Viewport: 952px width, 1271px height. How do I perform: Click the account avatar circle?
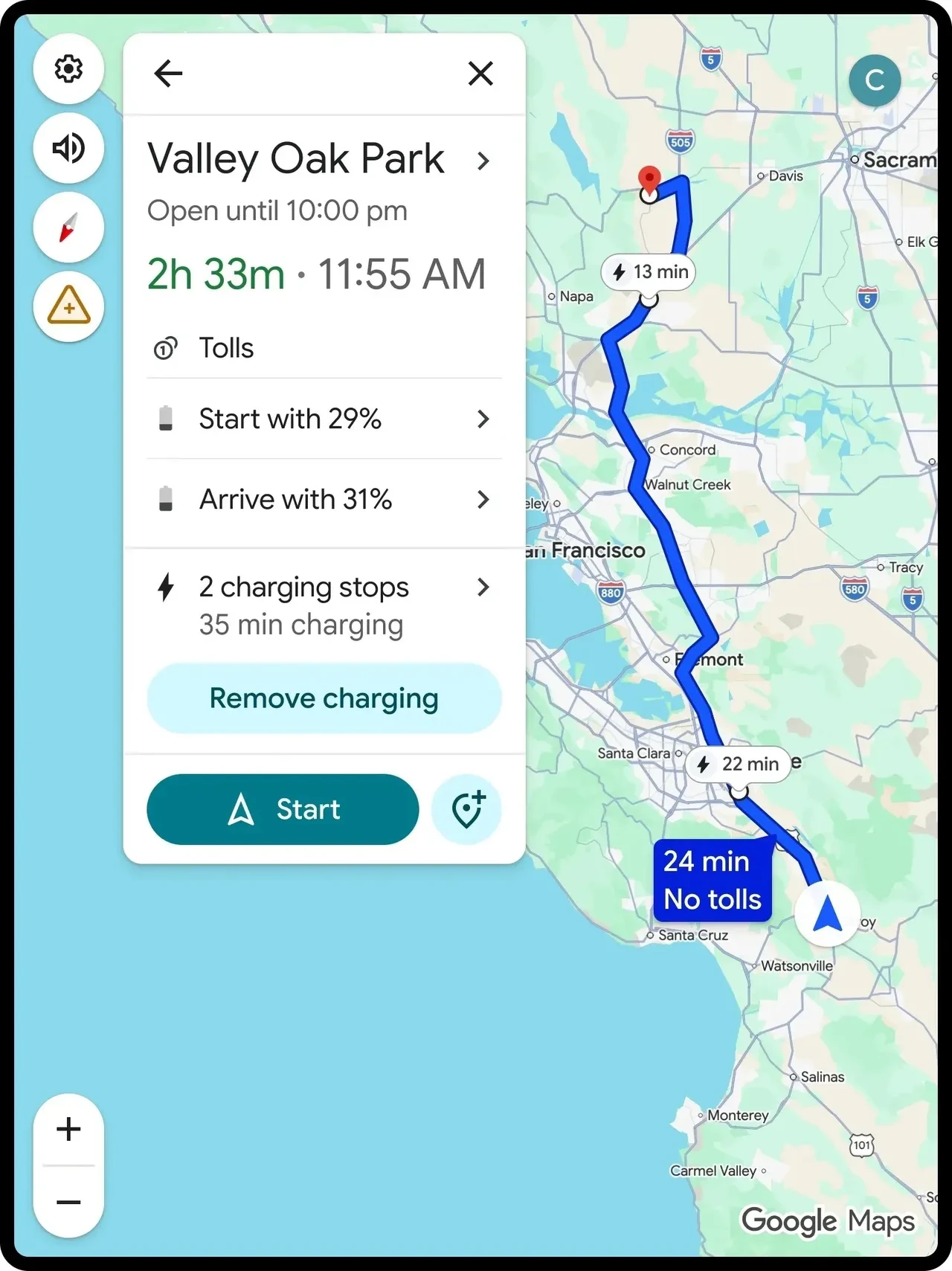(x=875, y=80)
